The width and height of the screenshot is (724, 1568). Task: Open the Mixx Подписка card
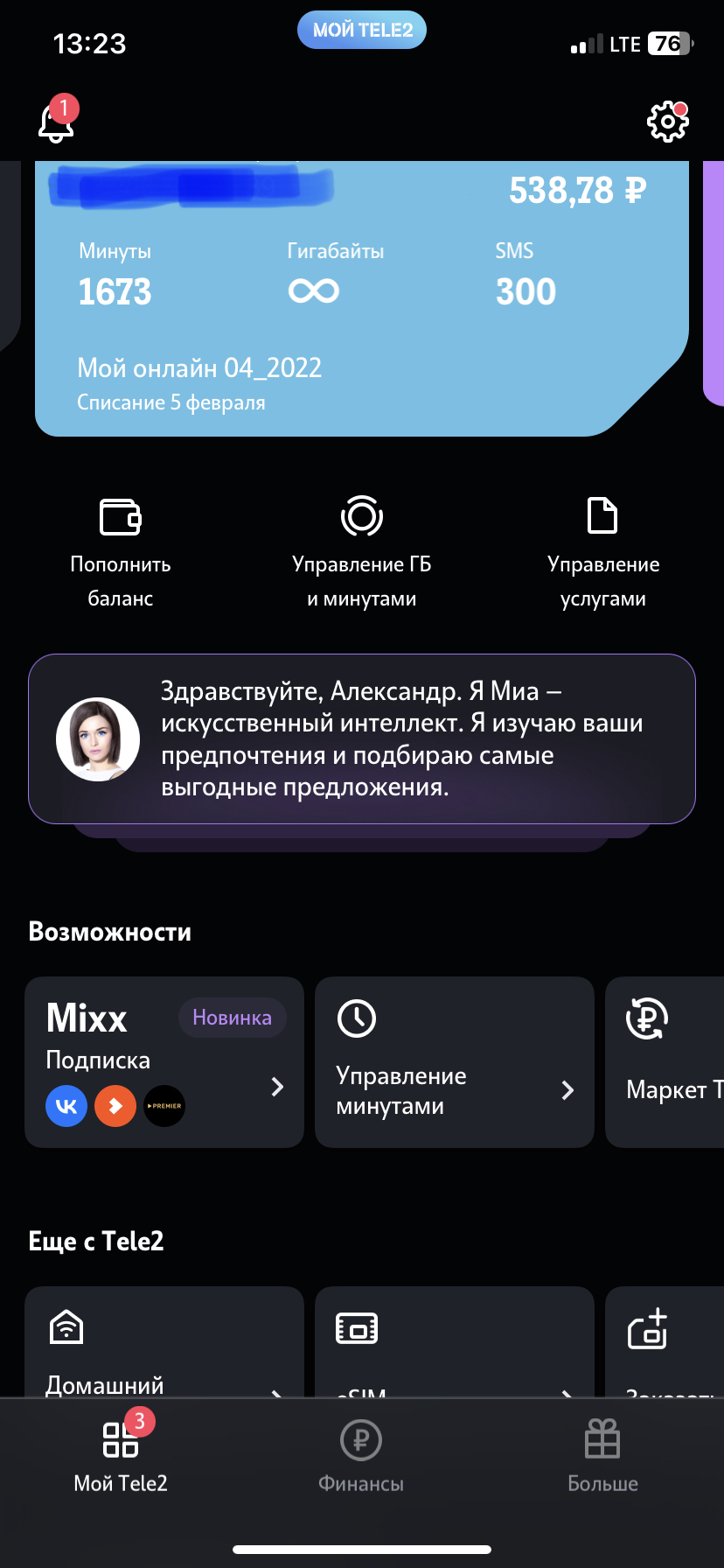point(164,1061)
